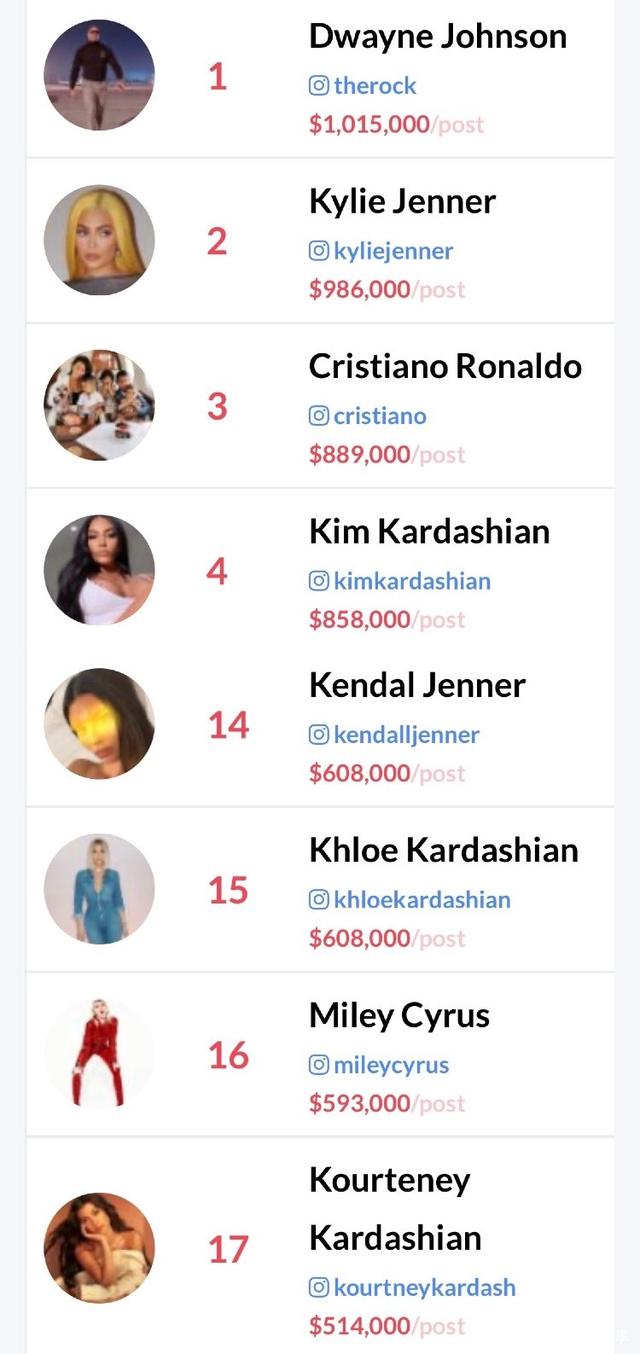Open the kendalljenner Instagram link
This screenshot has width=640, height=1354.
pyautogui.click(x=405, y=735)
